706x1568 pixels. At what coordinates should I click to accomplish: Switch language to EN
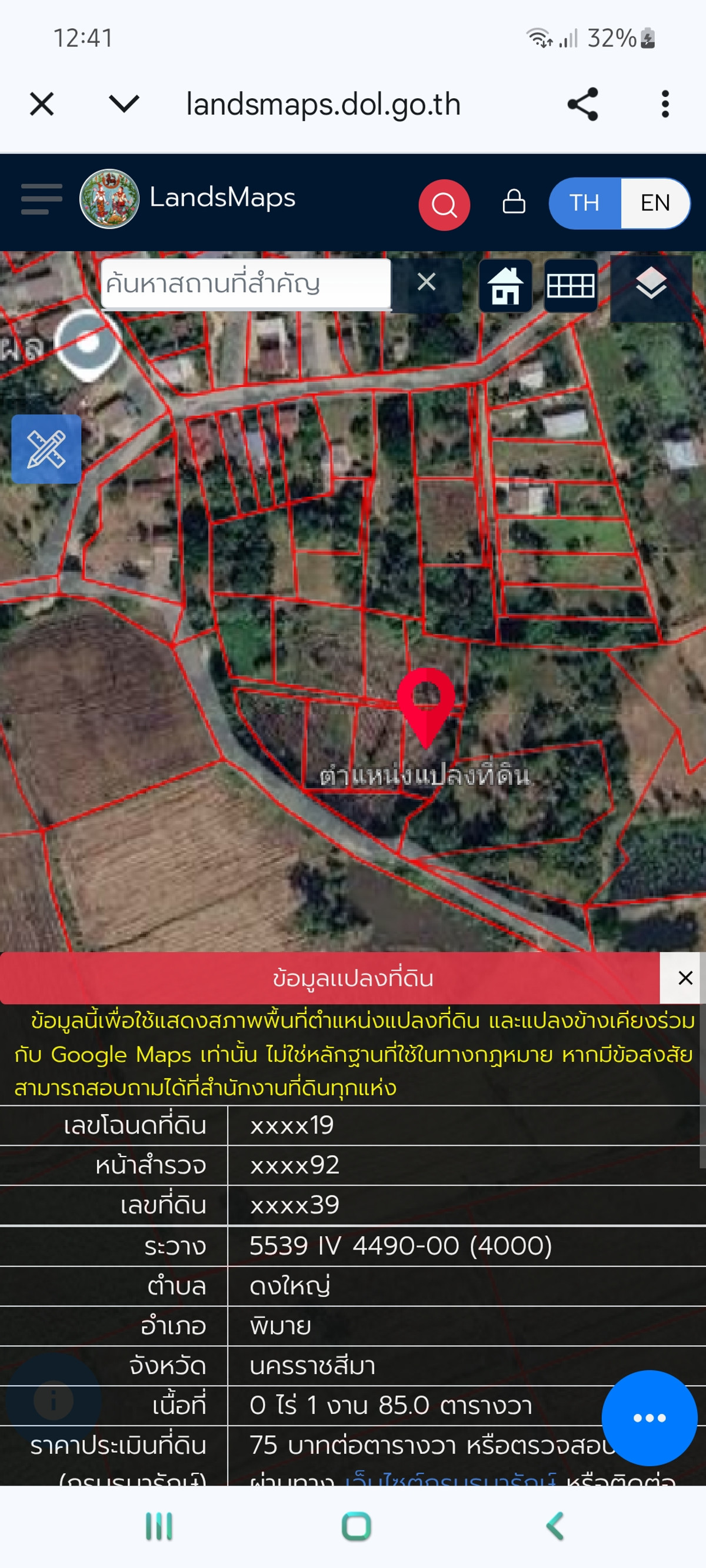pos(655,203)
